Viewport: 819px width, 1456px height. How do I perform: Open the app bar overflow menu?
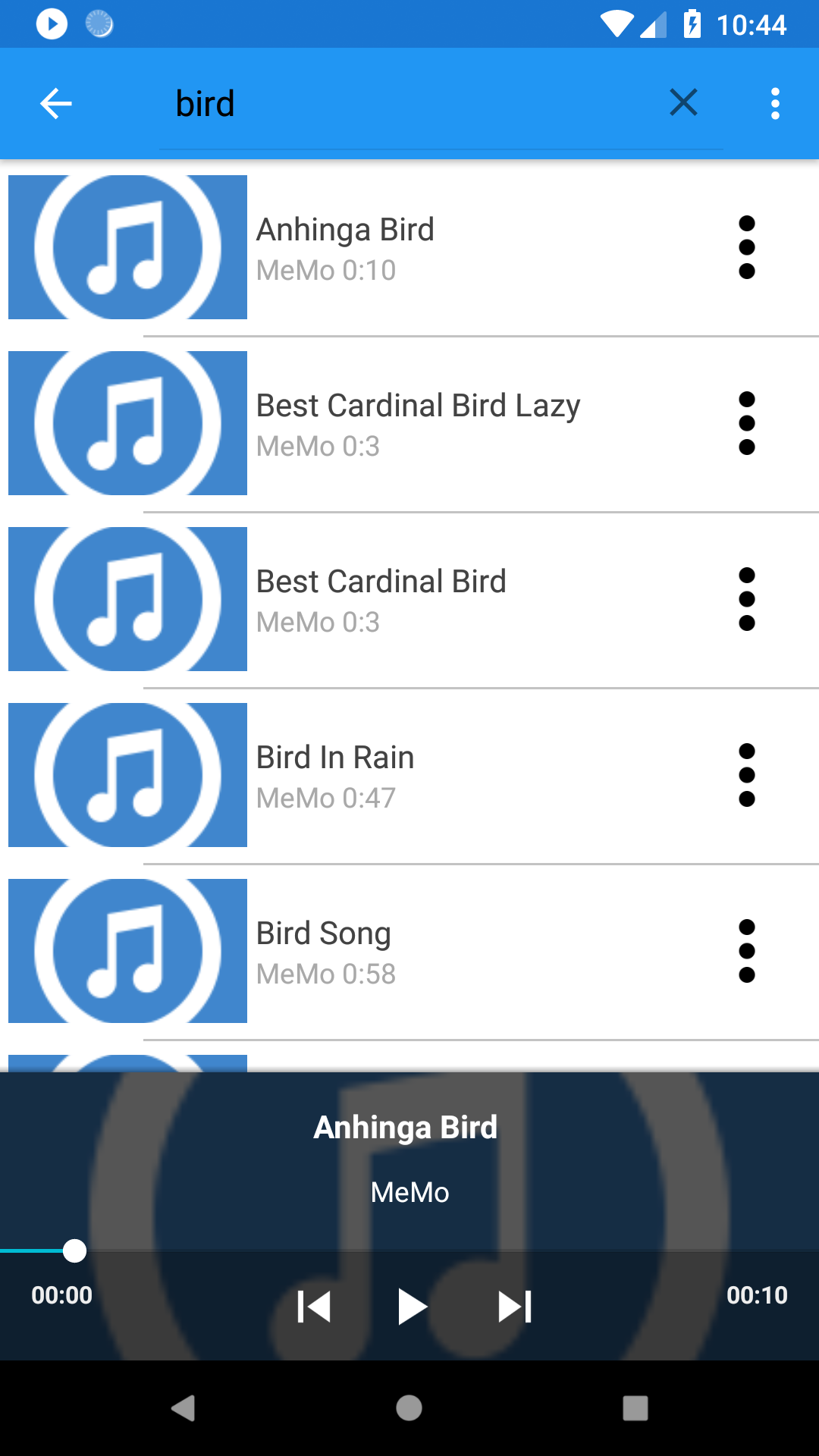pos(775,104)
